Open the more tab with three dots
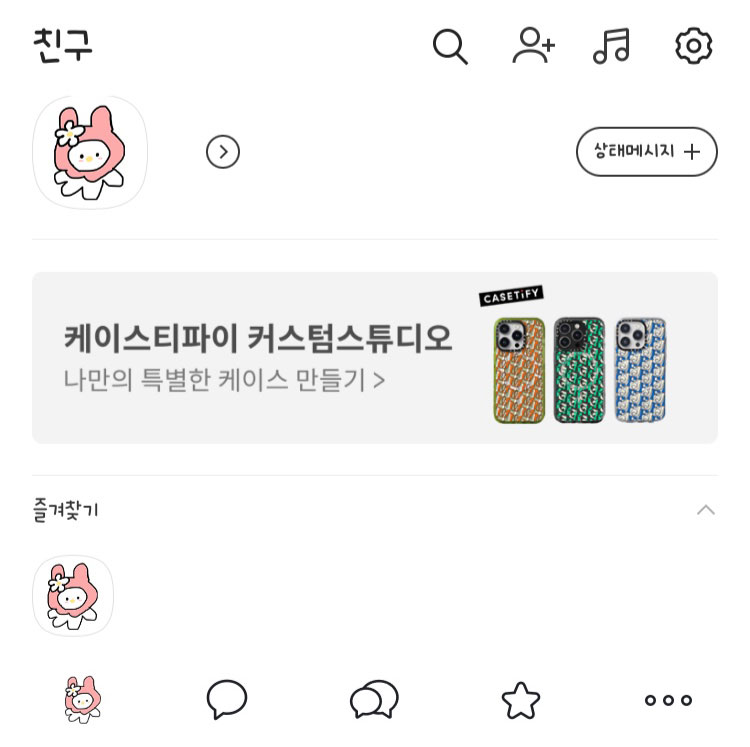The image size is (750, 747). (667, 700)
